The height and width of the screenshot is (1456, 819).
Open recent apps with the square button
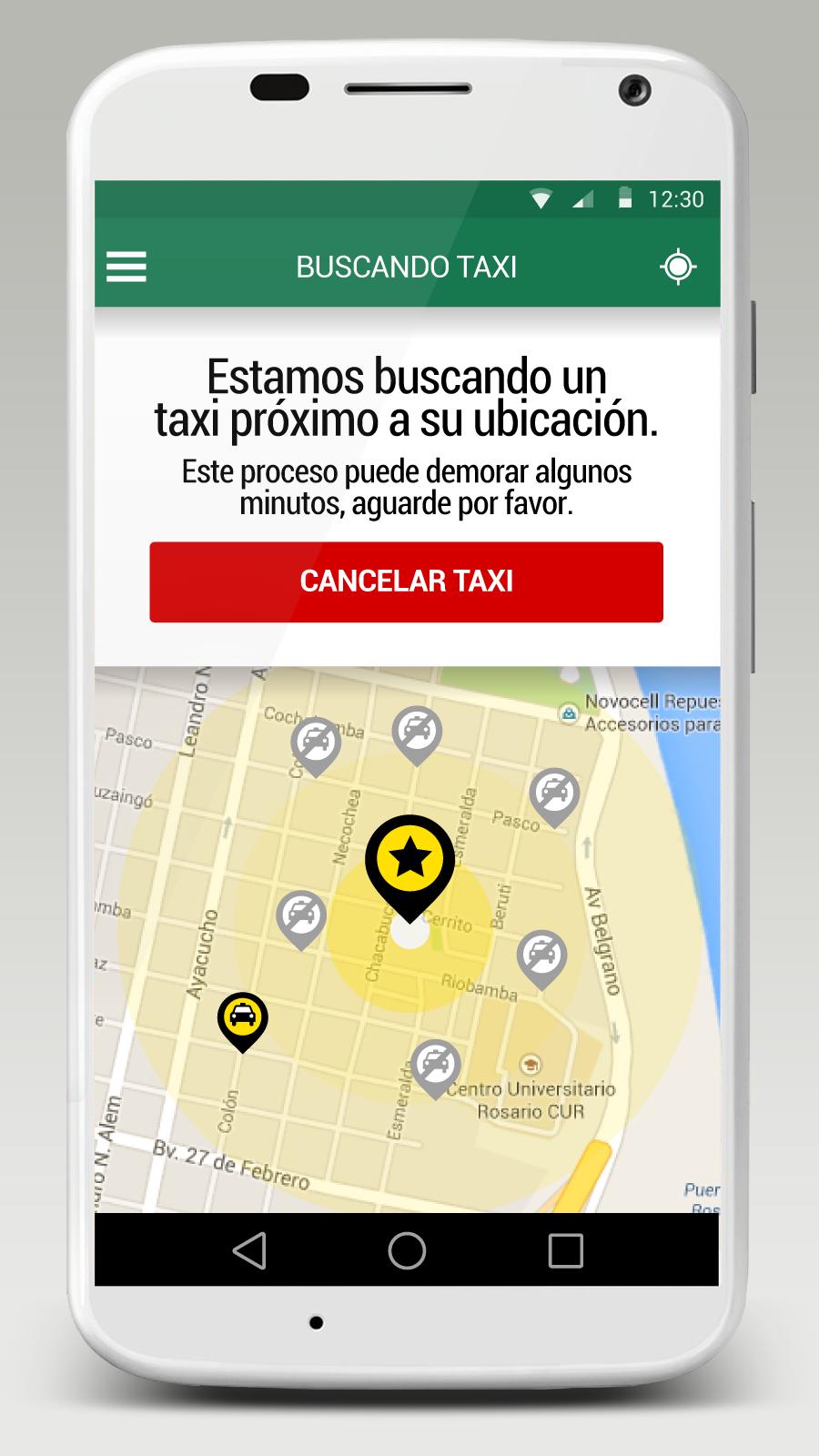[x=564, y=1252]
